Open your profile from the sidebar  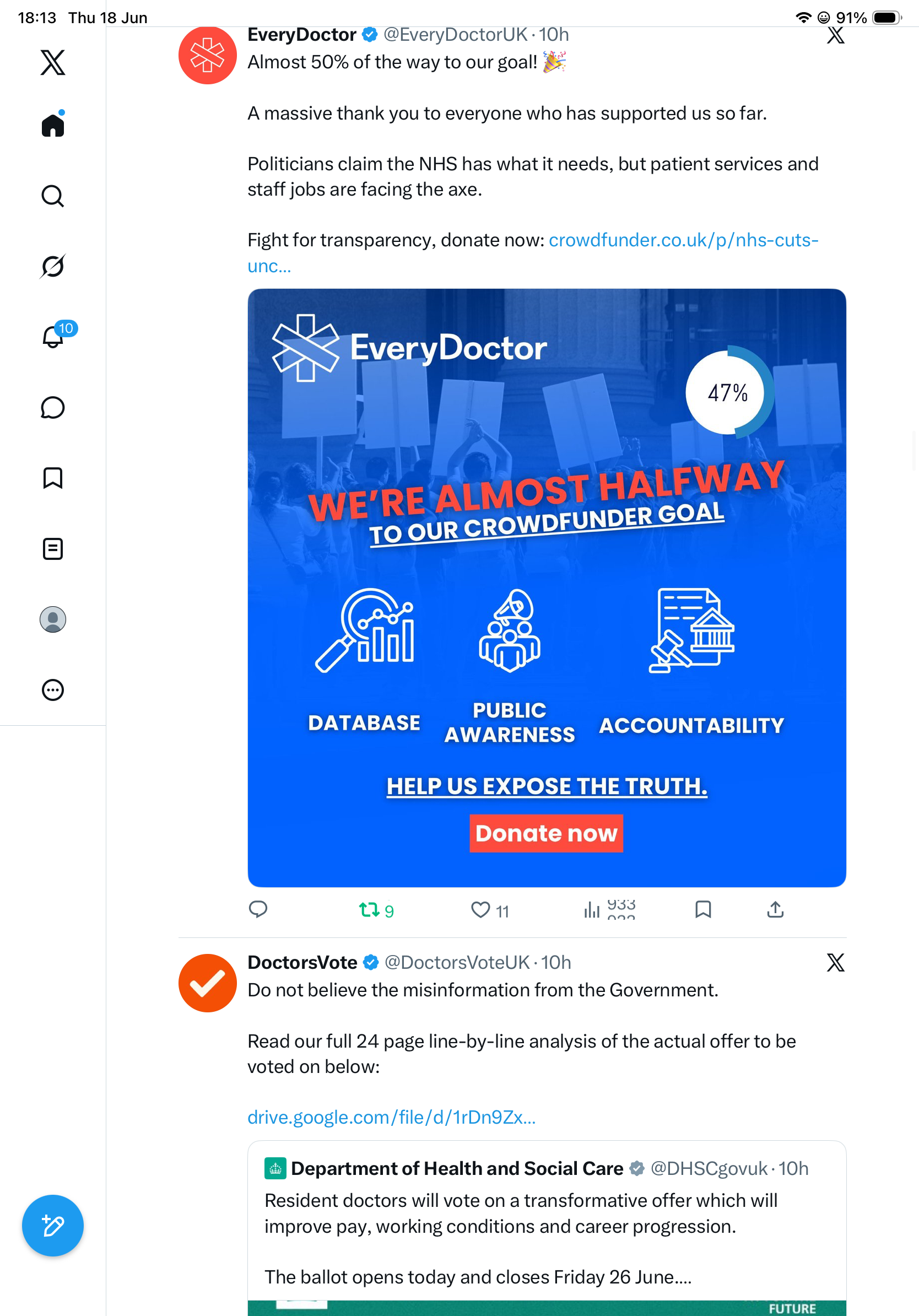pyautogui.click(x=53, y=619)
